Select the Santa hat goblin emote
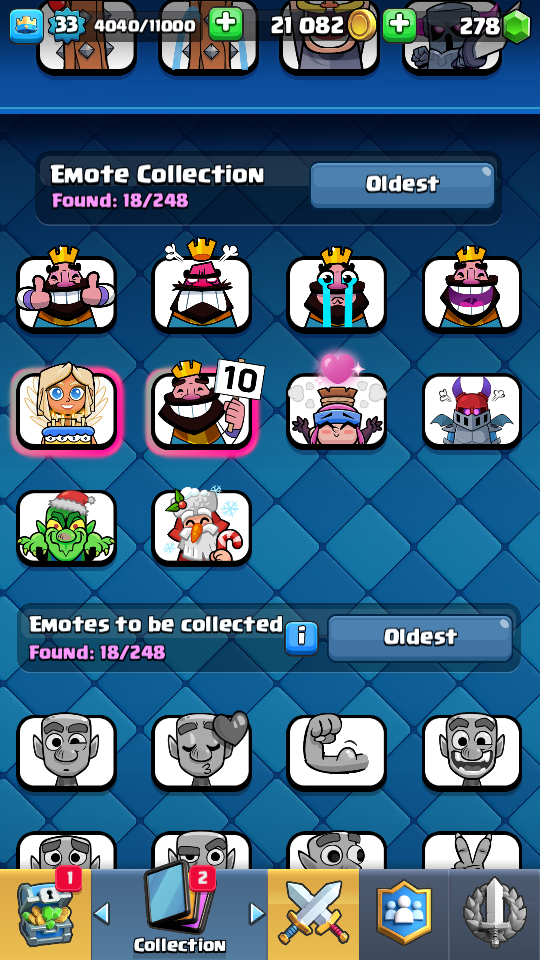The width and height of the screenshot is (540, 960). [x=66, y=525]
